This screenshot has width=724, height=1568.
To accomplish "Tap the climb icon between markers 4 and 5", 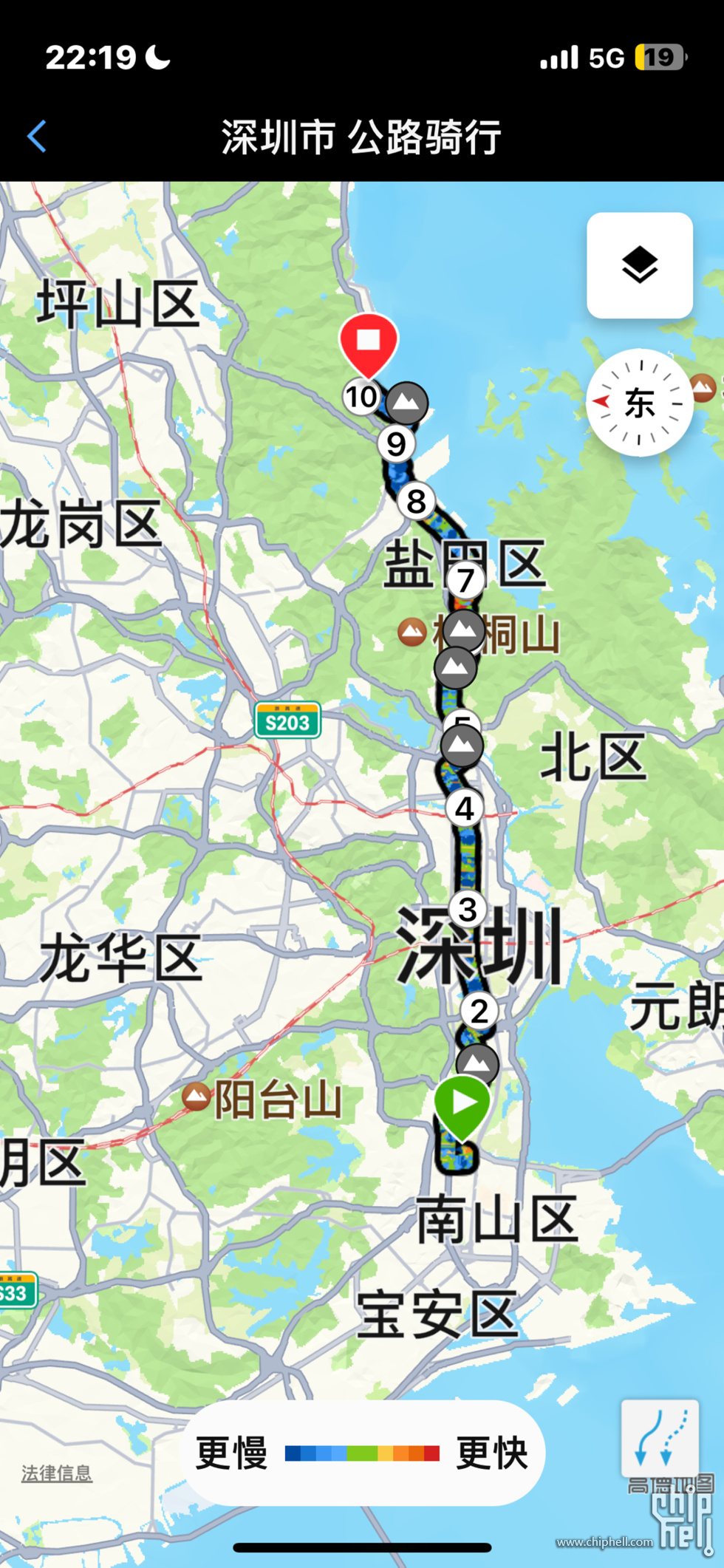I will coord(462,746).
